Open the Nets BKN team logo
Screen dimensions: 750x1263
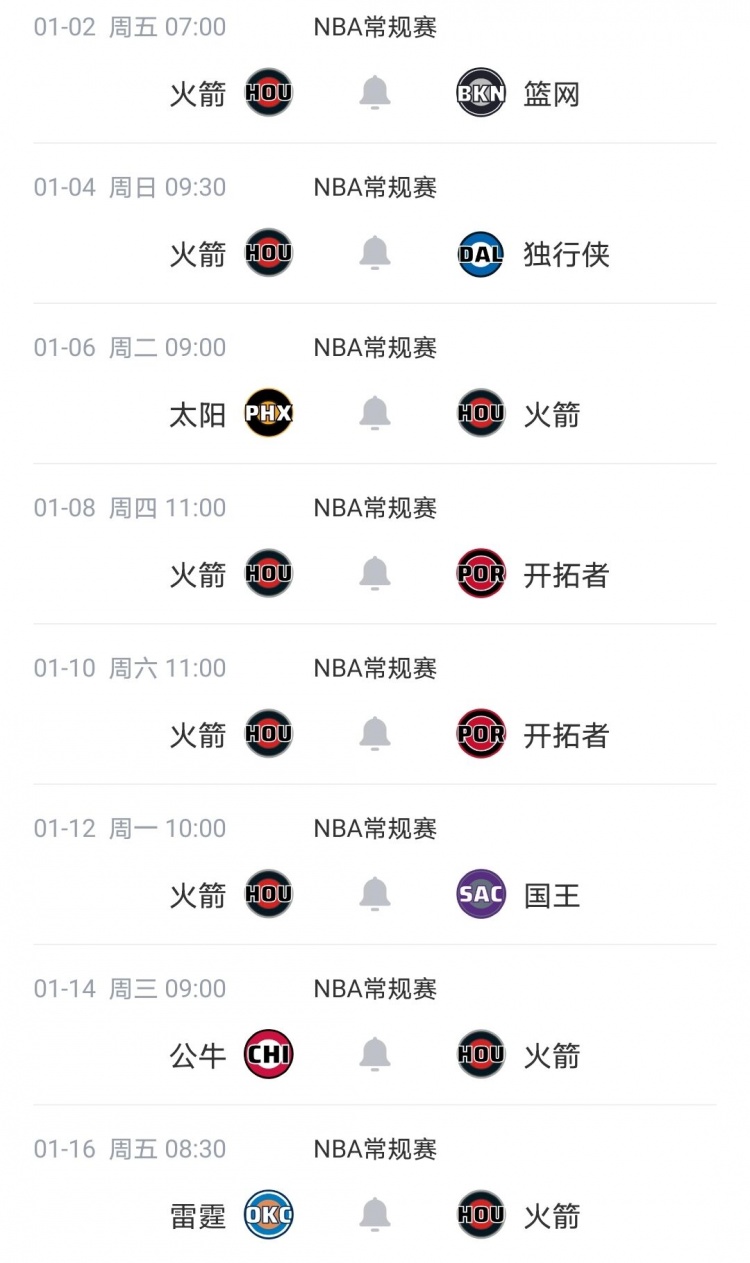tap(480, 93)
